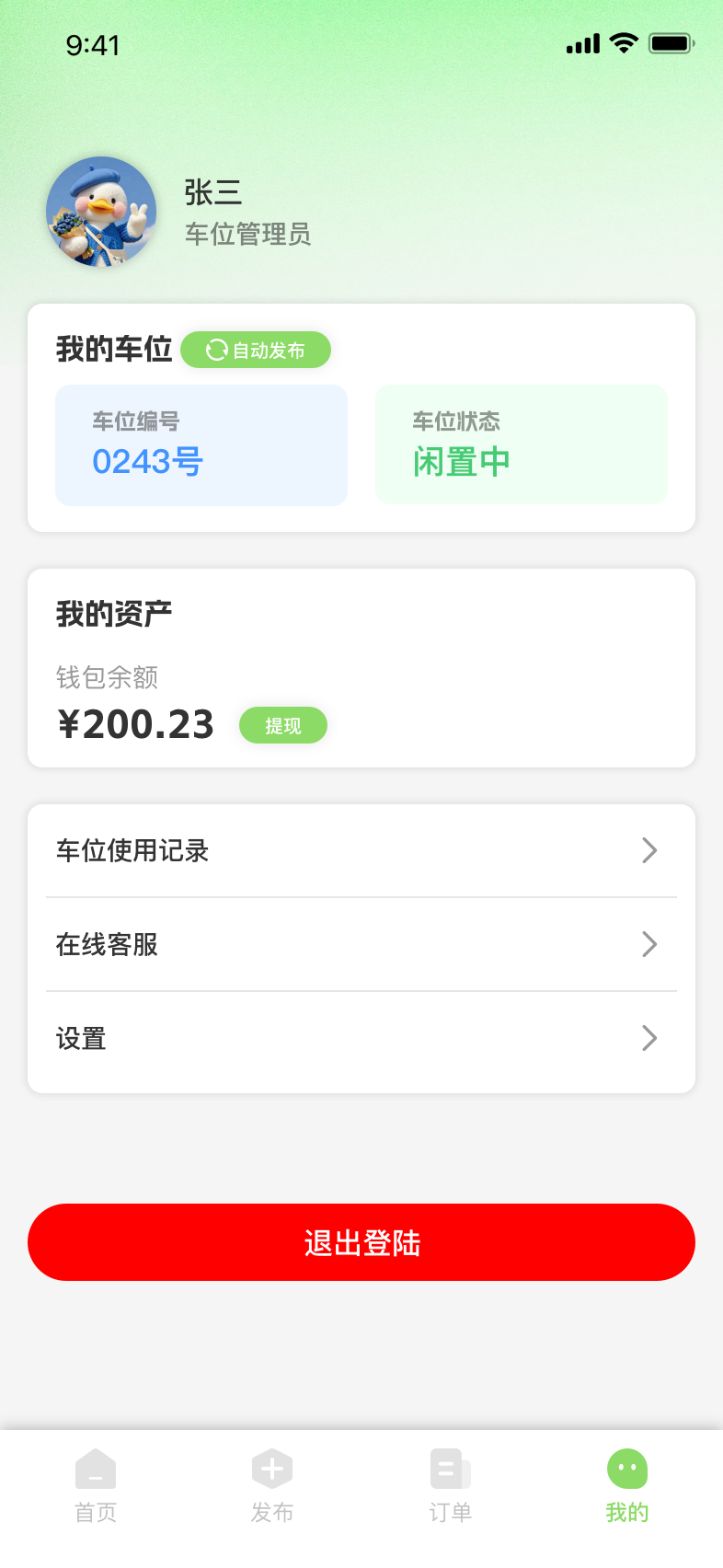Withdraw wallet balance via 提现
Viewport: 723px width, 1568px height.
pos(283,725)
